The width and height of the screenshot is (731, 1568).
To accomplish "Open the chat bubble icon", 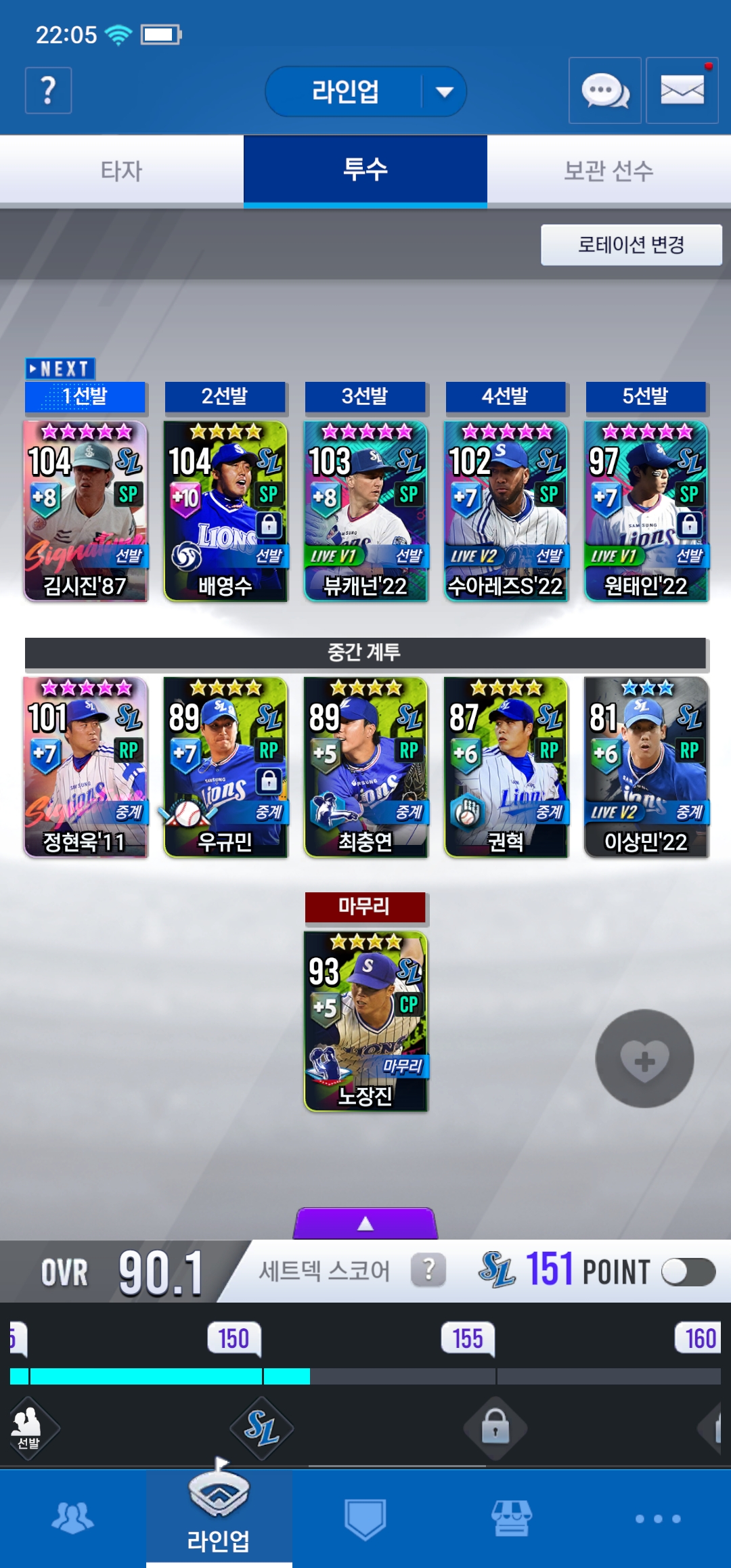I will click(605, 91).
